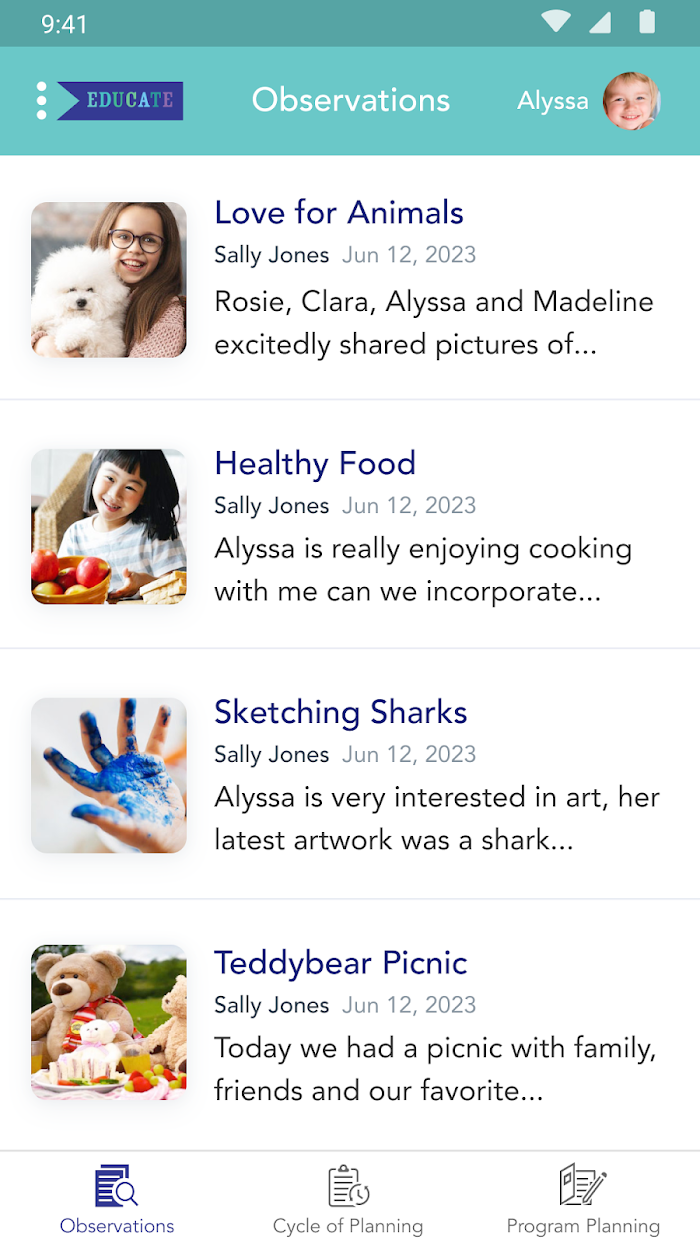Open the Love for Animals observation

350,279
